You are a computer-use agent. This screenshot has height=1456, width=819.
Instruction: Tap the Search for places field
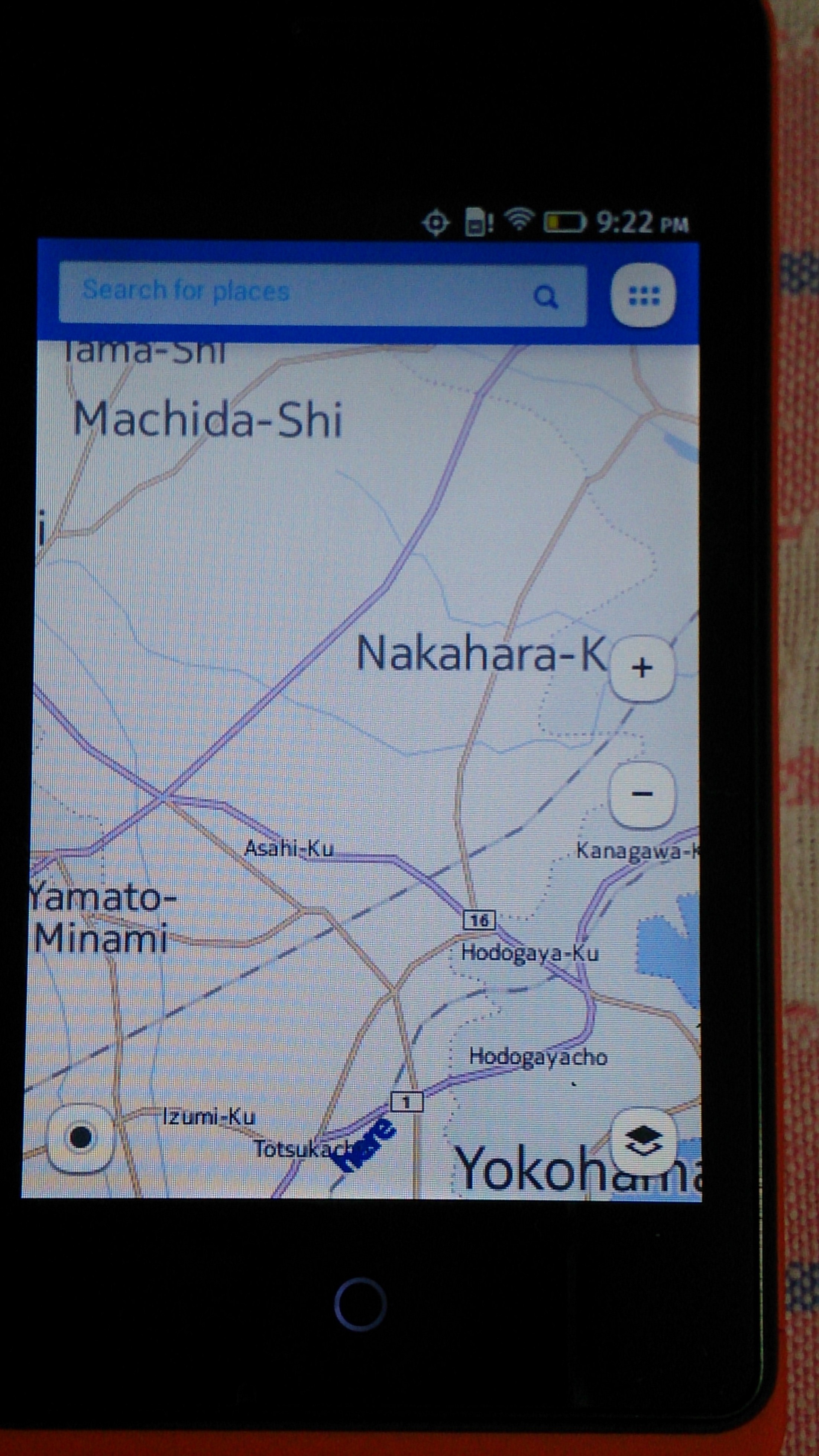pyautogui.click(x=323, y=293)
